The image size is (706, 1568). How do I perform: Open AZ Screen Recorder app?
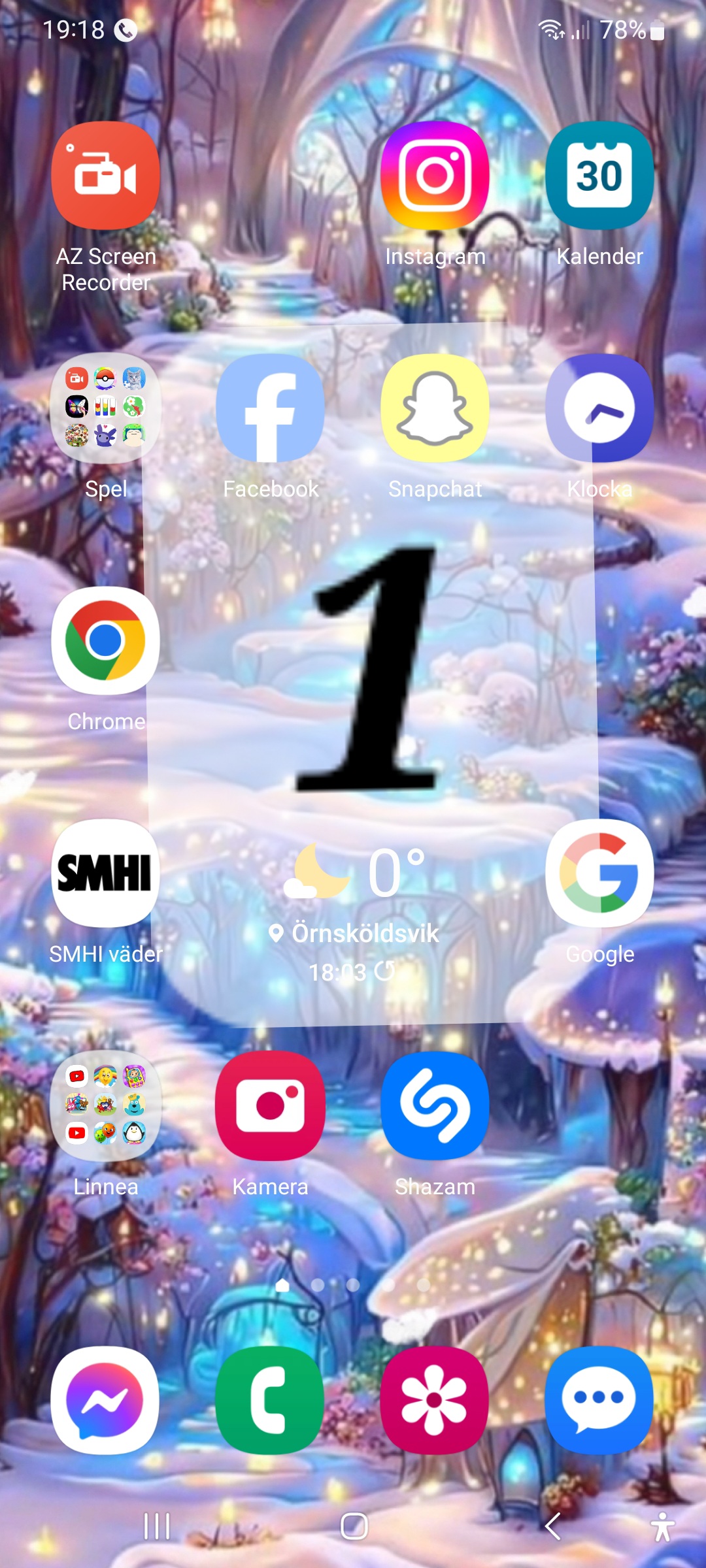point(105,176)
